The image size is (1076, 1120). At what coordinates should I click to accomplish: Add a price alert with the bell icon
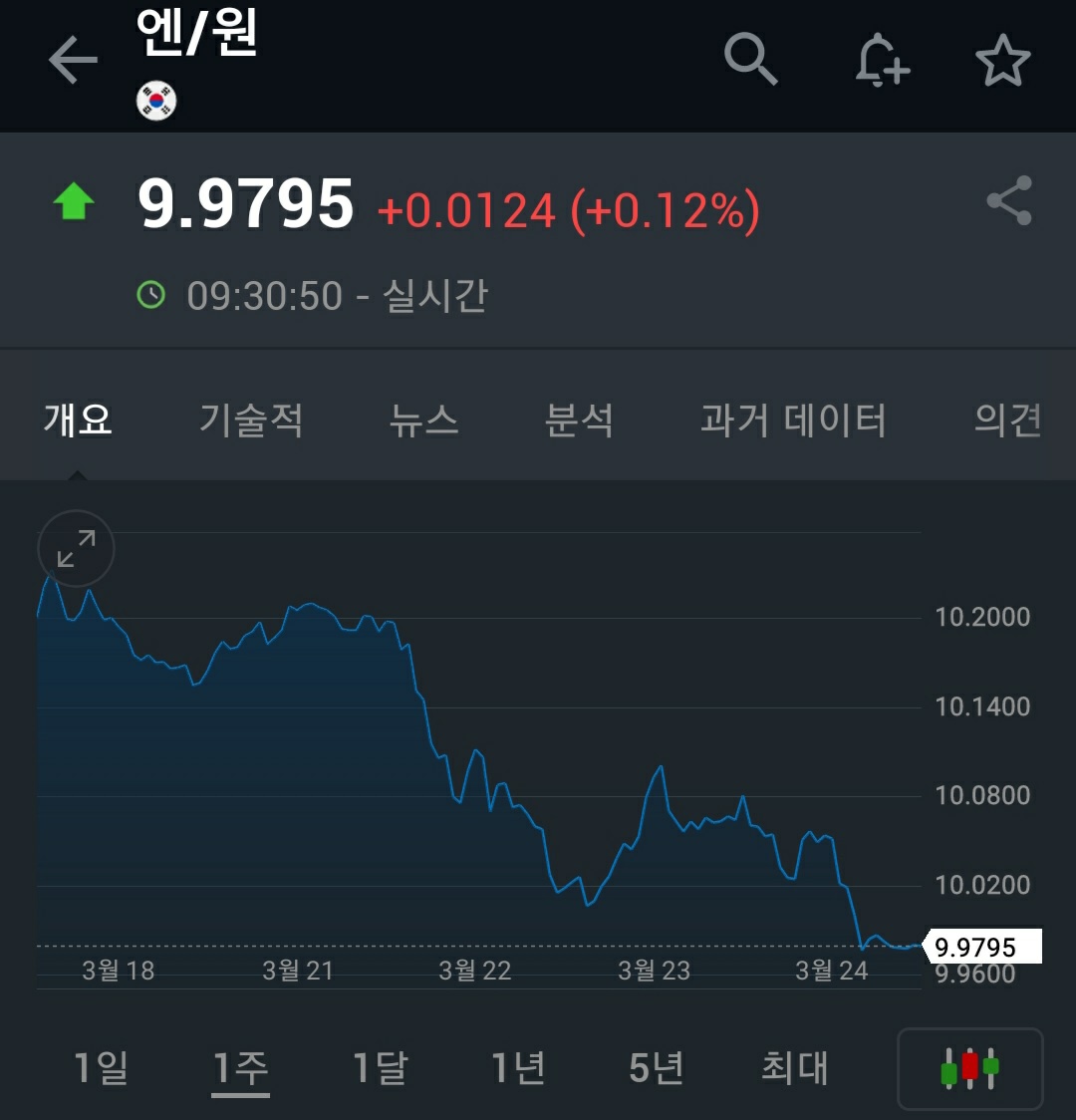pos(882,60)
